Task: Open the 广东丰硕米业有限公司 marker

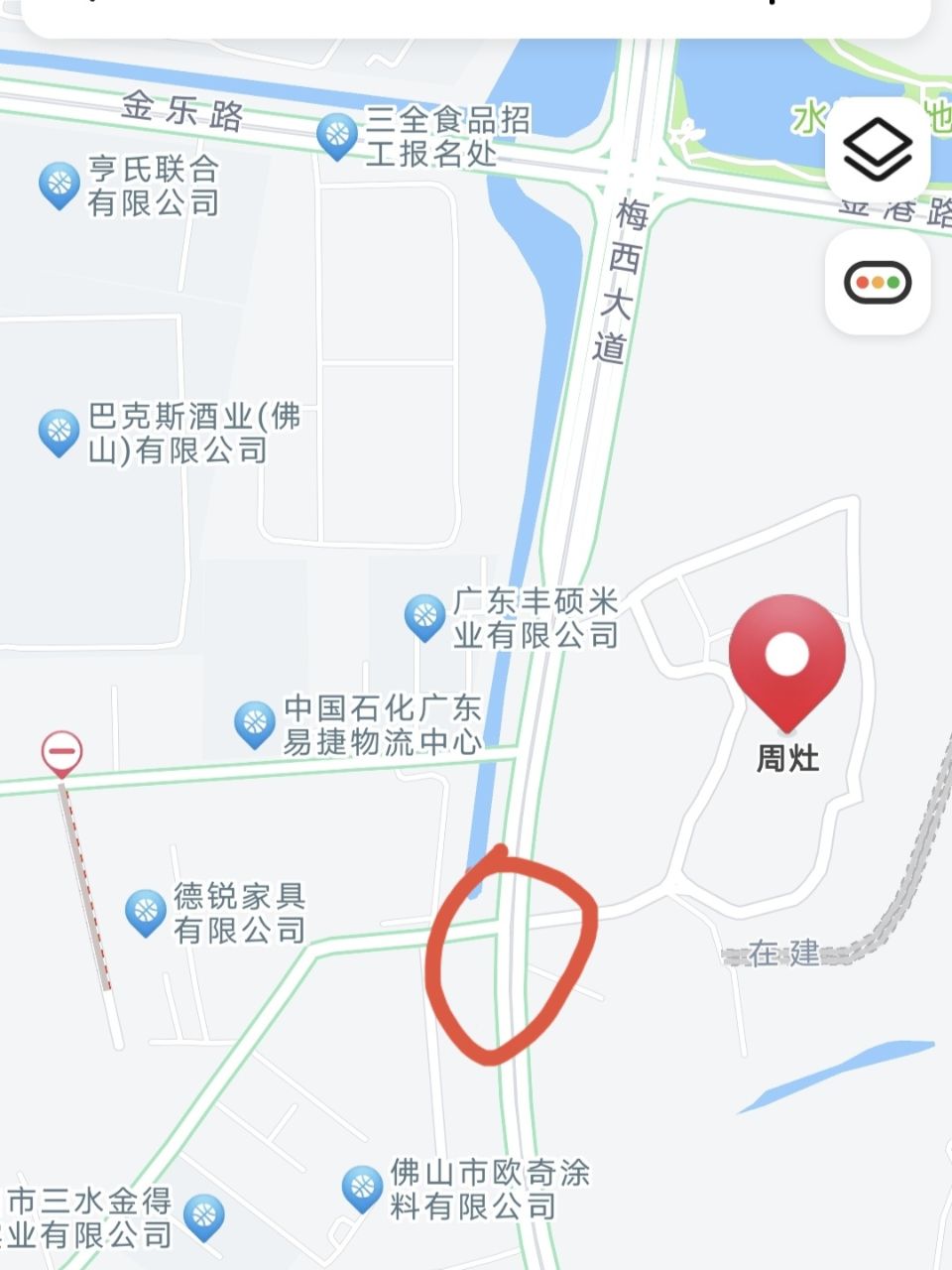Action: (425, 617)
